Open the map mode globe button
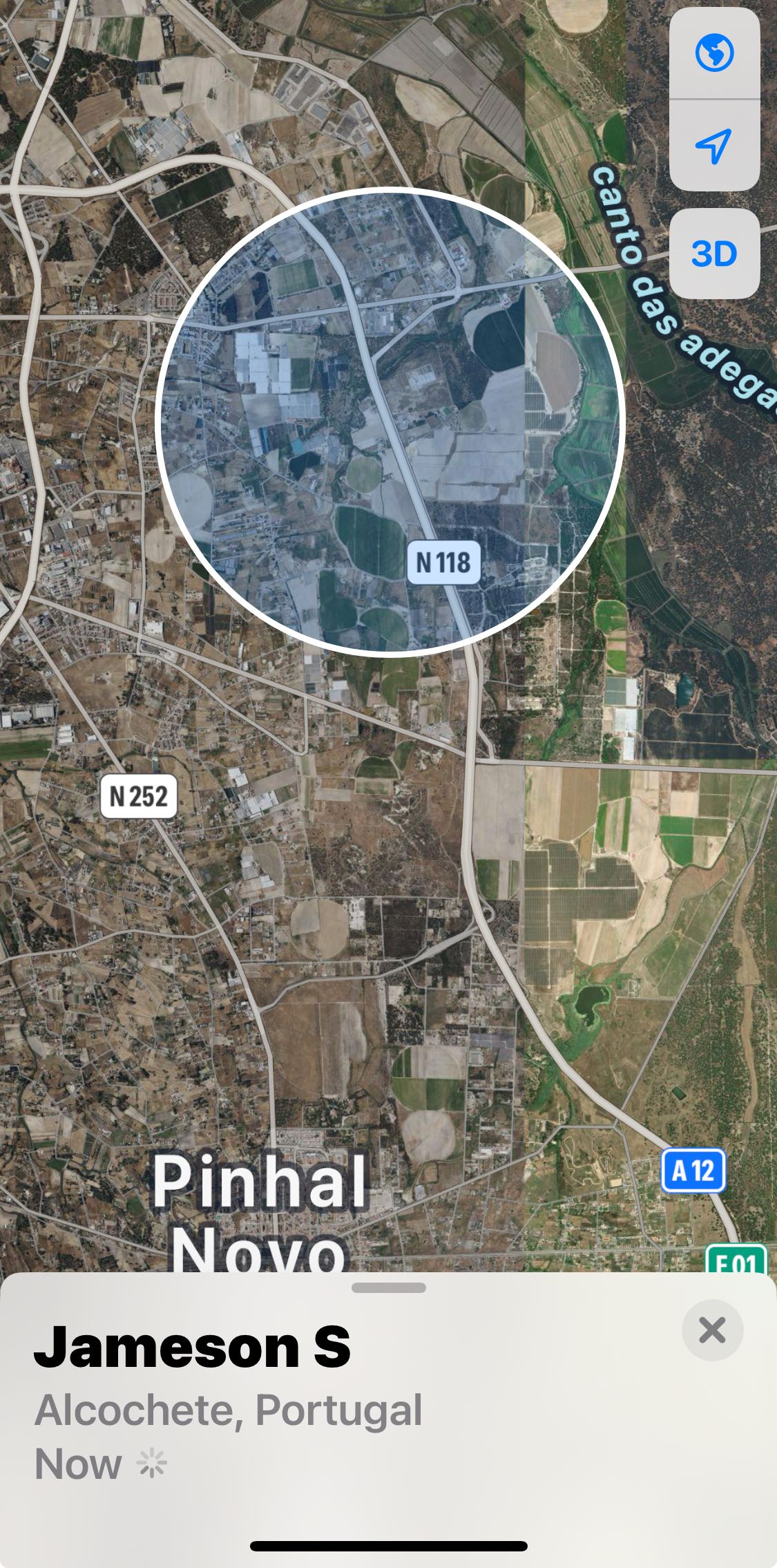This screenshot has height=1568, width=777. tap(714, 53)
